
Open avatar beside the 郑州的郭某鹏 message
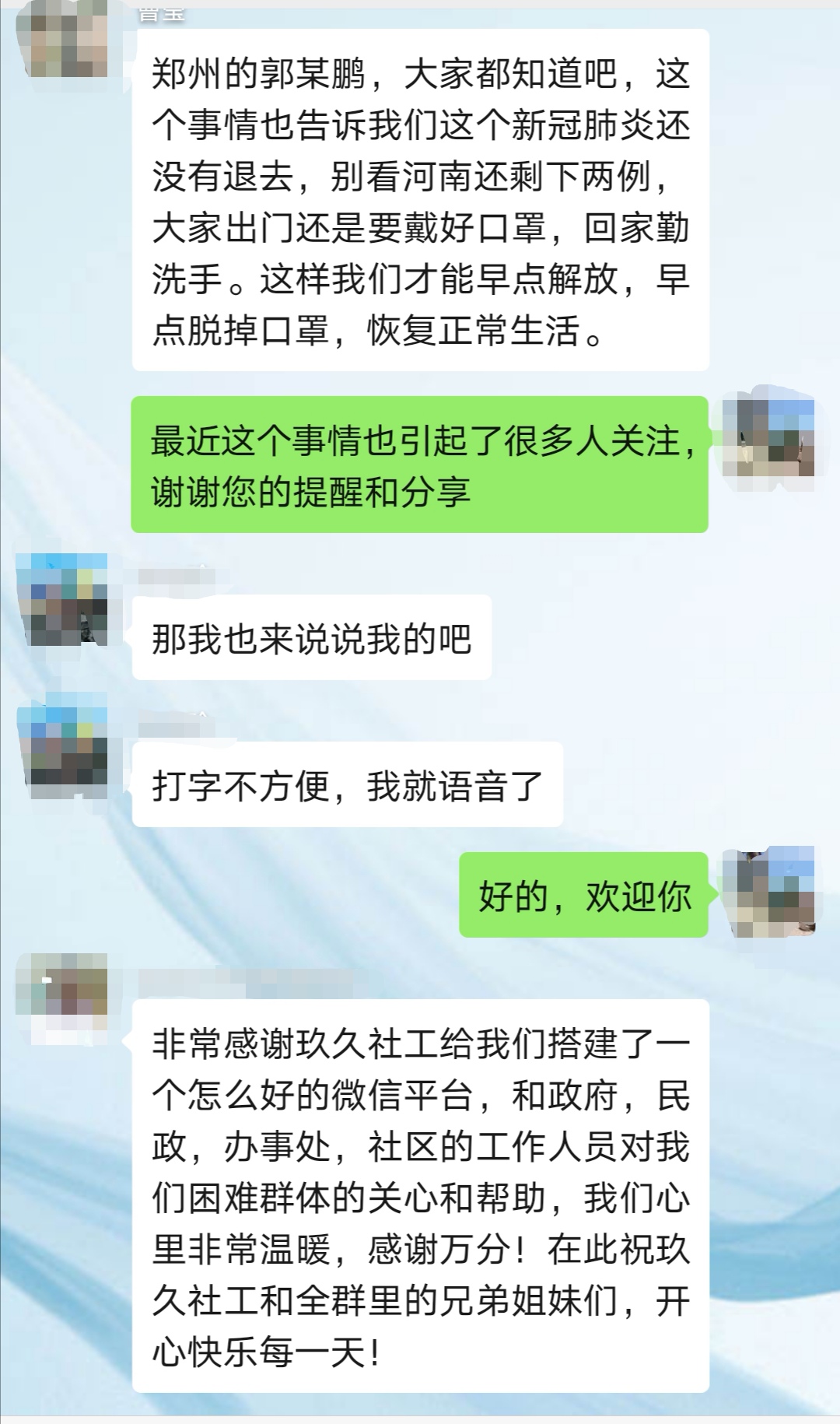click(62, 39)
